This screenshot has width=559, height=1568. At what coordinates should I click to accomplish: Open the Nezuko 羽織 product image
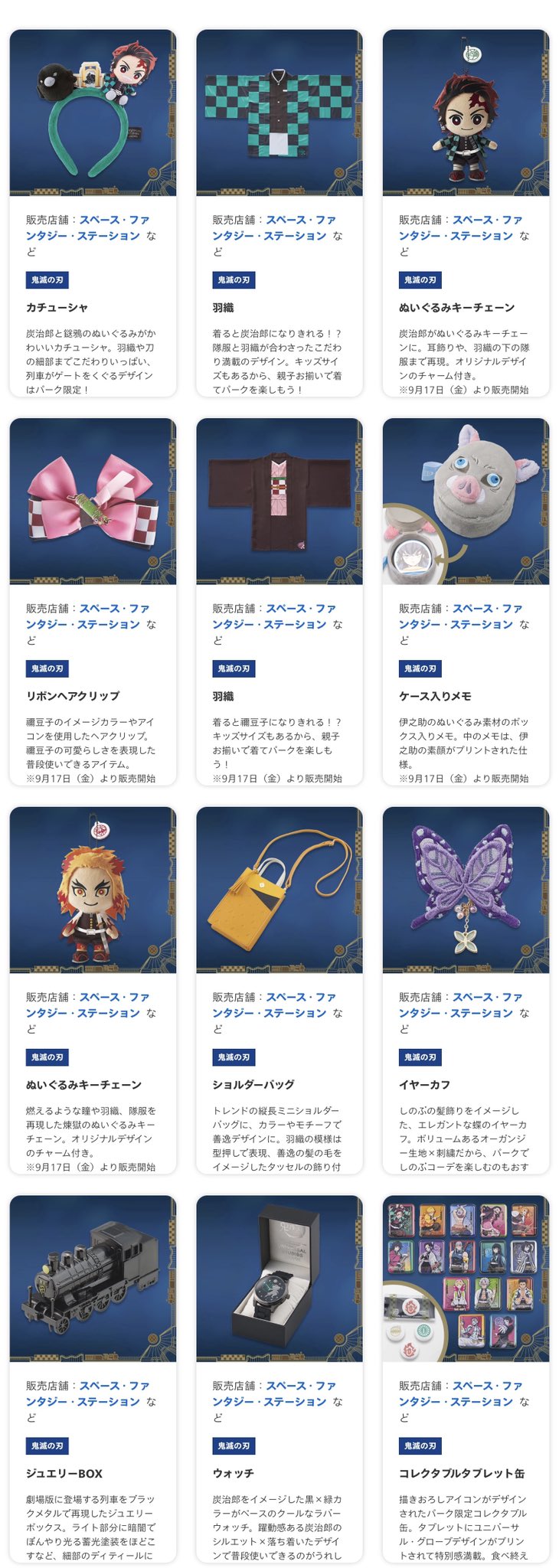[x=279, y=505]
